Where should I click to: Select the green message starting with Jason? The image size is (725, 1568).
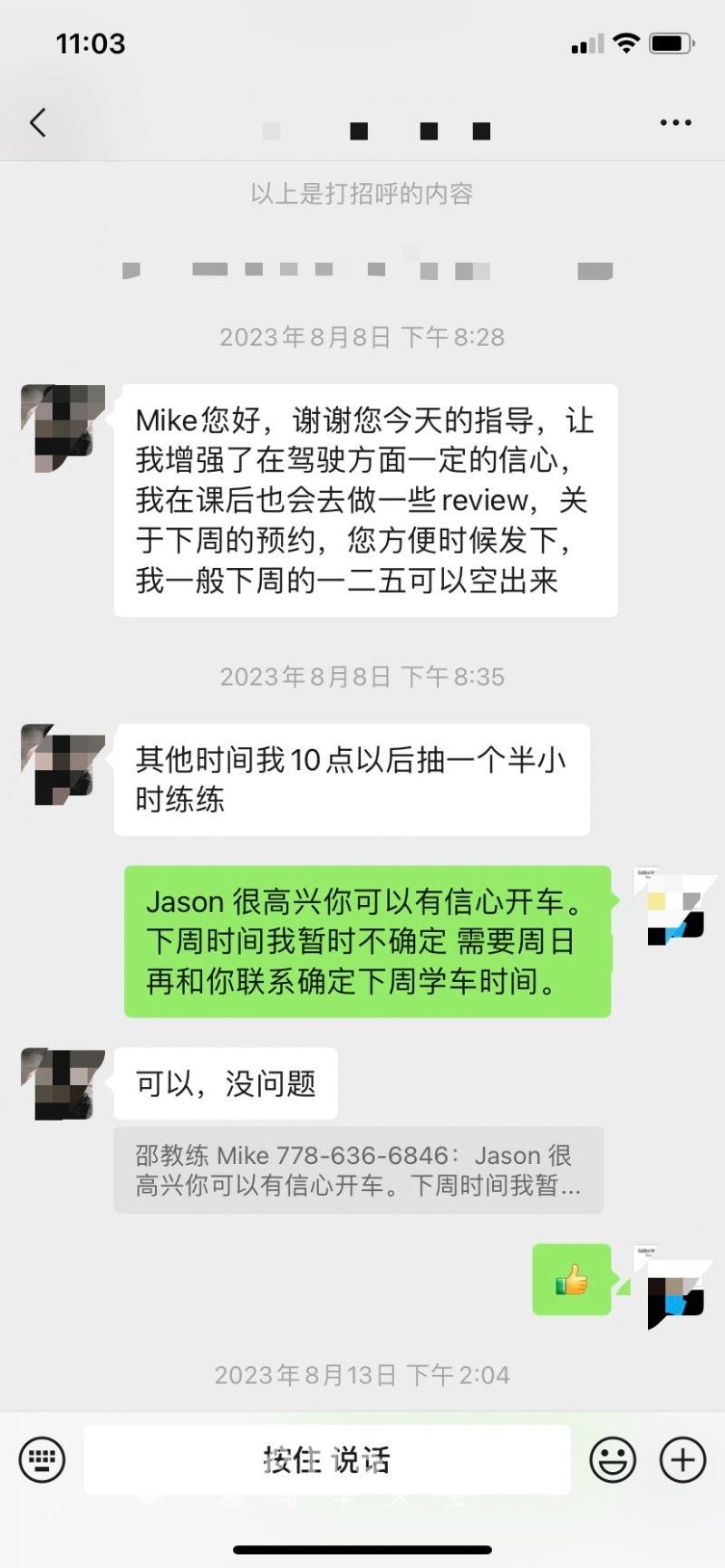click(x=366, y=940)
